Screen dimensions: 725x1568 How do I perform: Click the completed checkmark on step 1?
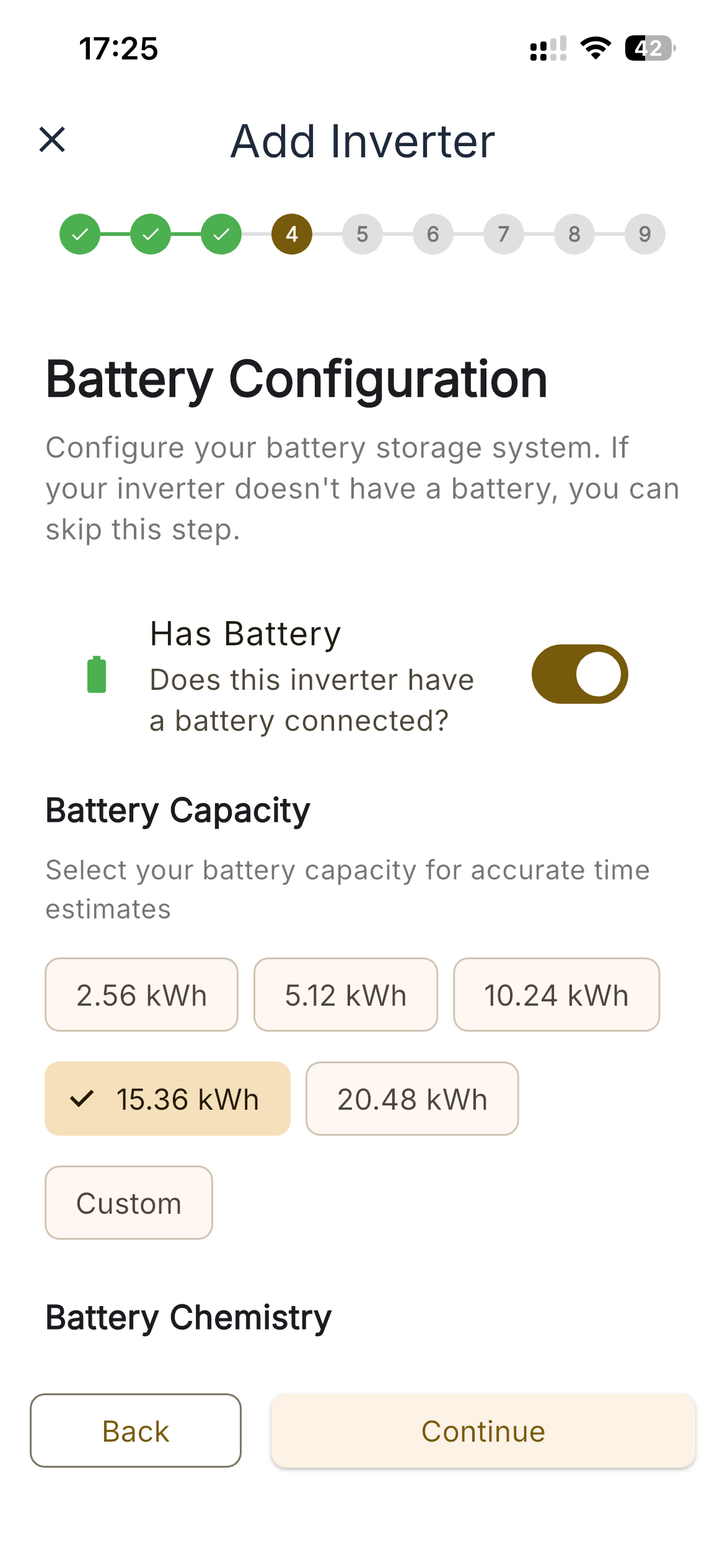(x=79, y=234)
